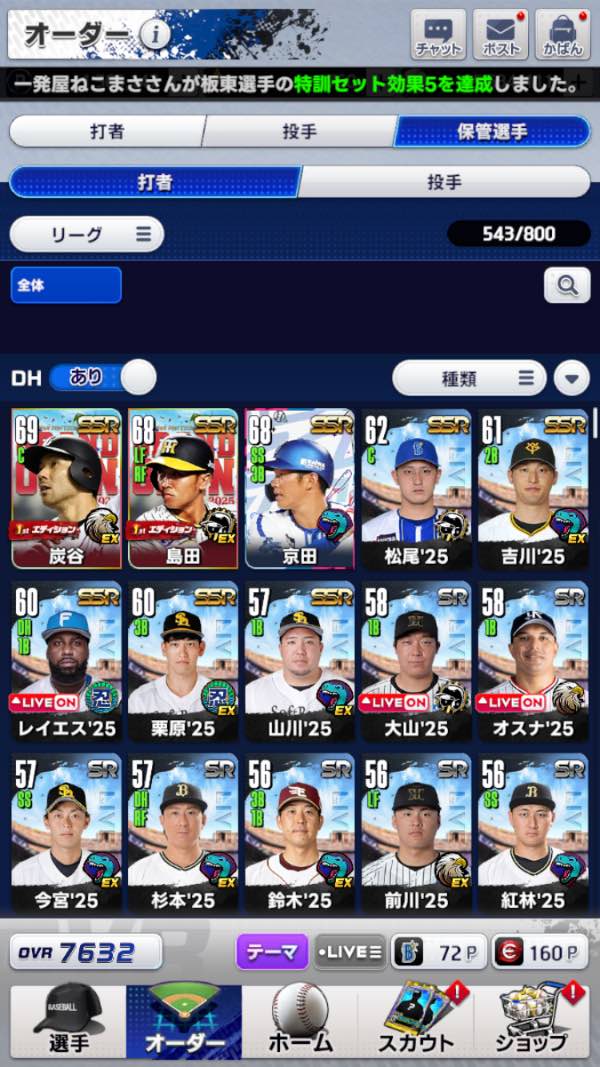The width and height of the screenshot is (600, 1067).
Task: Open the リーグ filter dropdown
Action: (87, 235)
